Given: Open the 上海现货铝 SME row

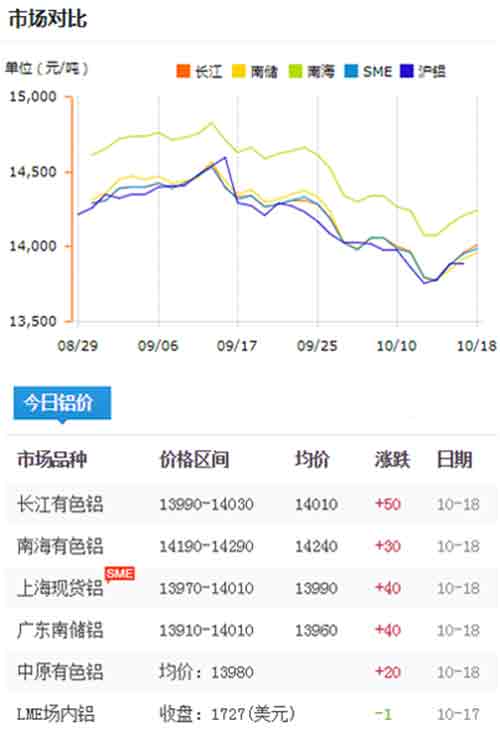Looking at the screenshot, I should [252, 588].
